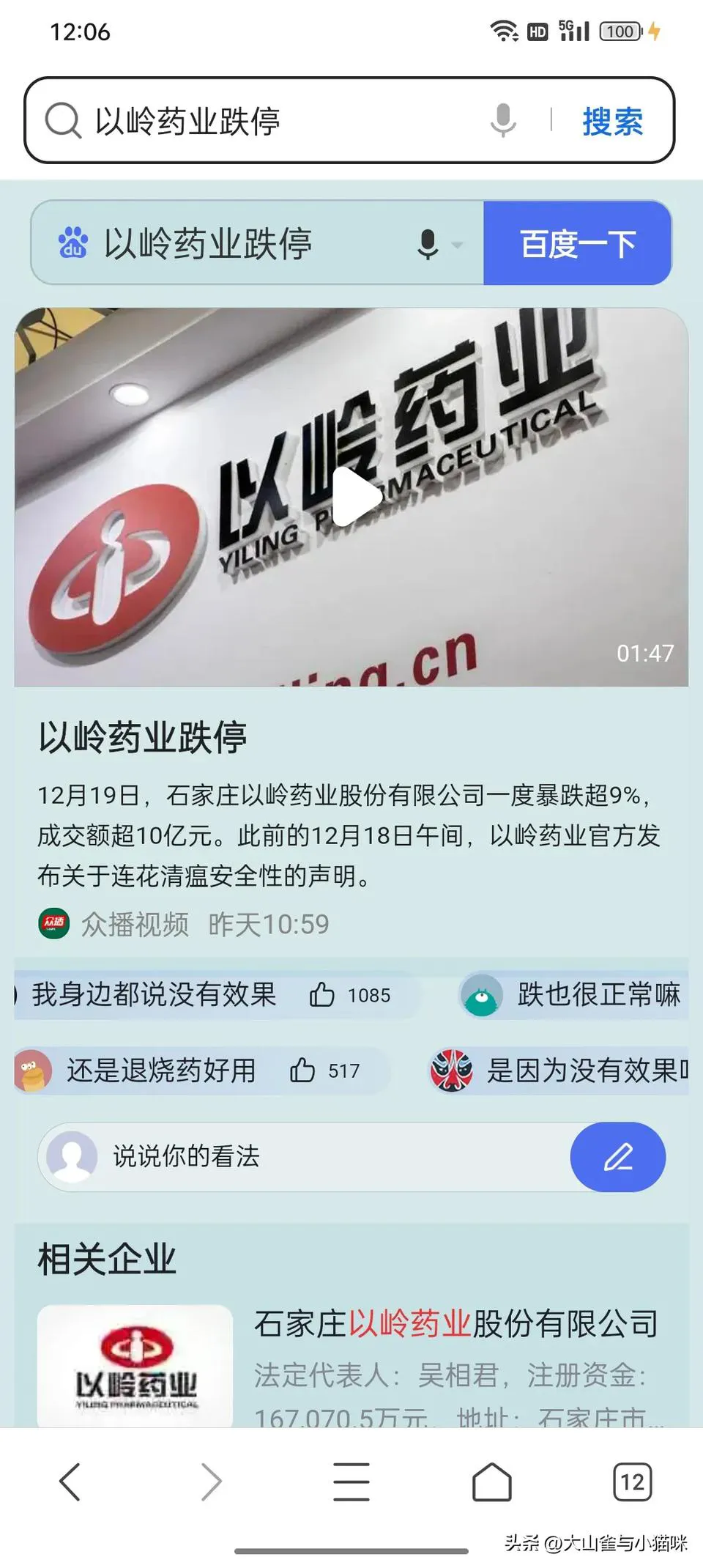
Task: Tap the 百度一下 button
Action: 577,243
